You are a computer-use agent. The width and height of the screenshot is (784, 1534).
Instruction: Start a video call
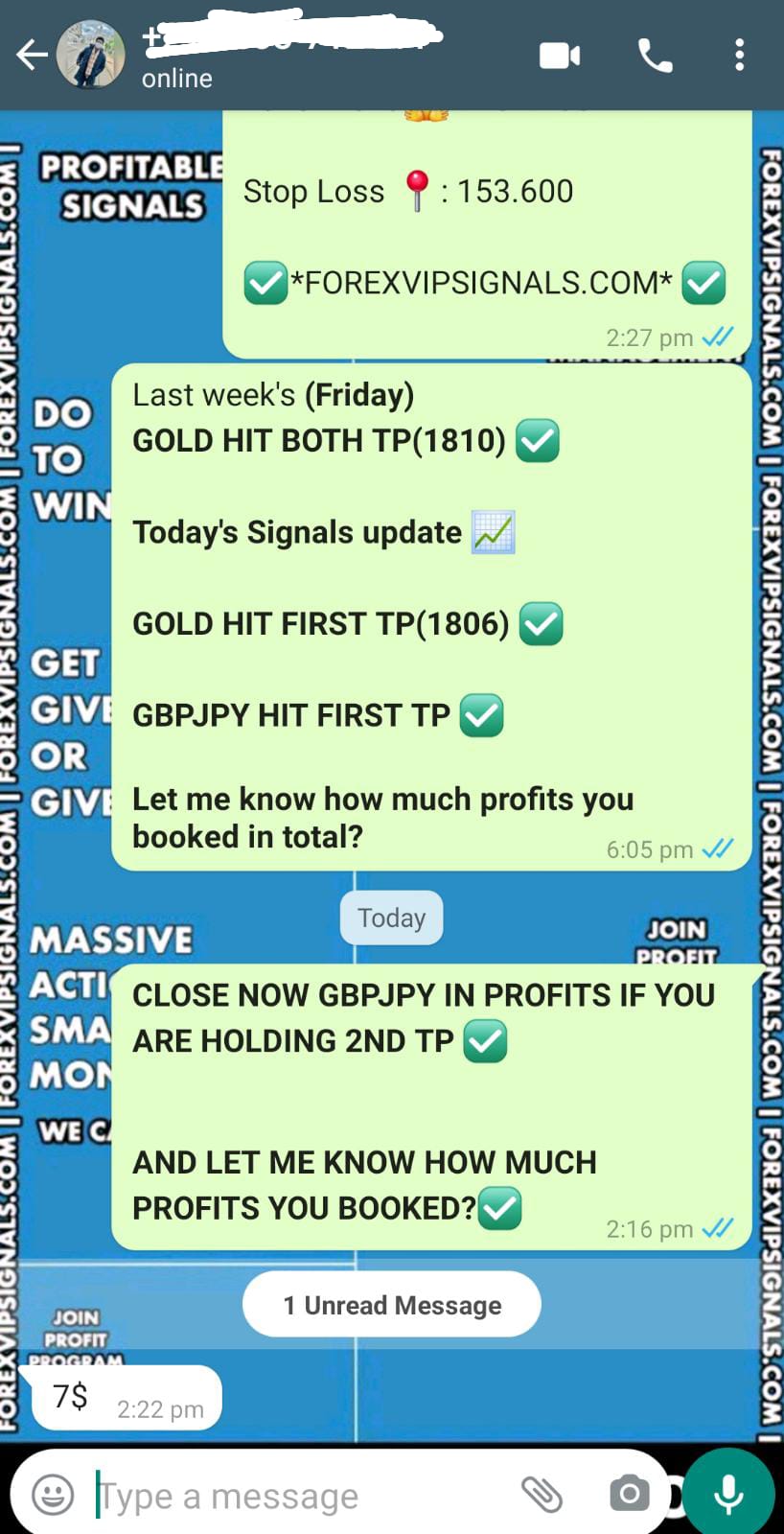pyautogui.click(x=560, y=56)
